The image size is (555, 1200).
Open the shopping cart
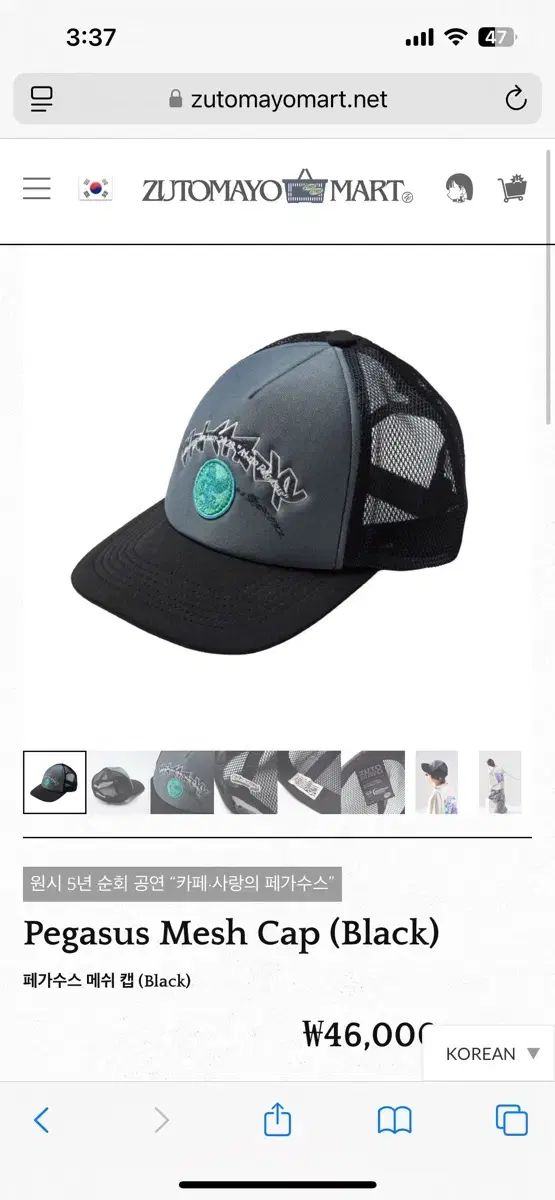coord(513,188)
